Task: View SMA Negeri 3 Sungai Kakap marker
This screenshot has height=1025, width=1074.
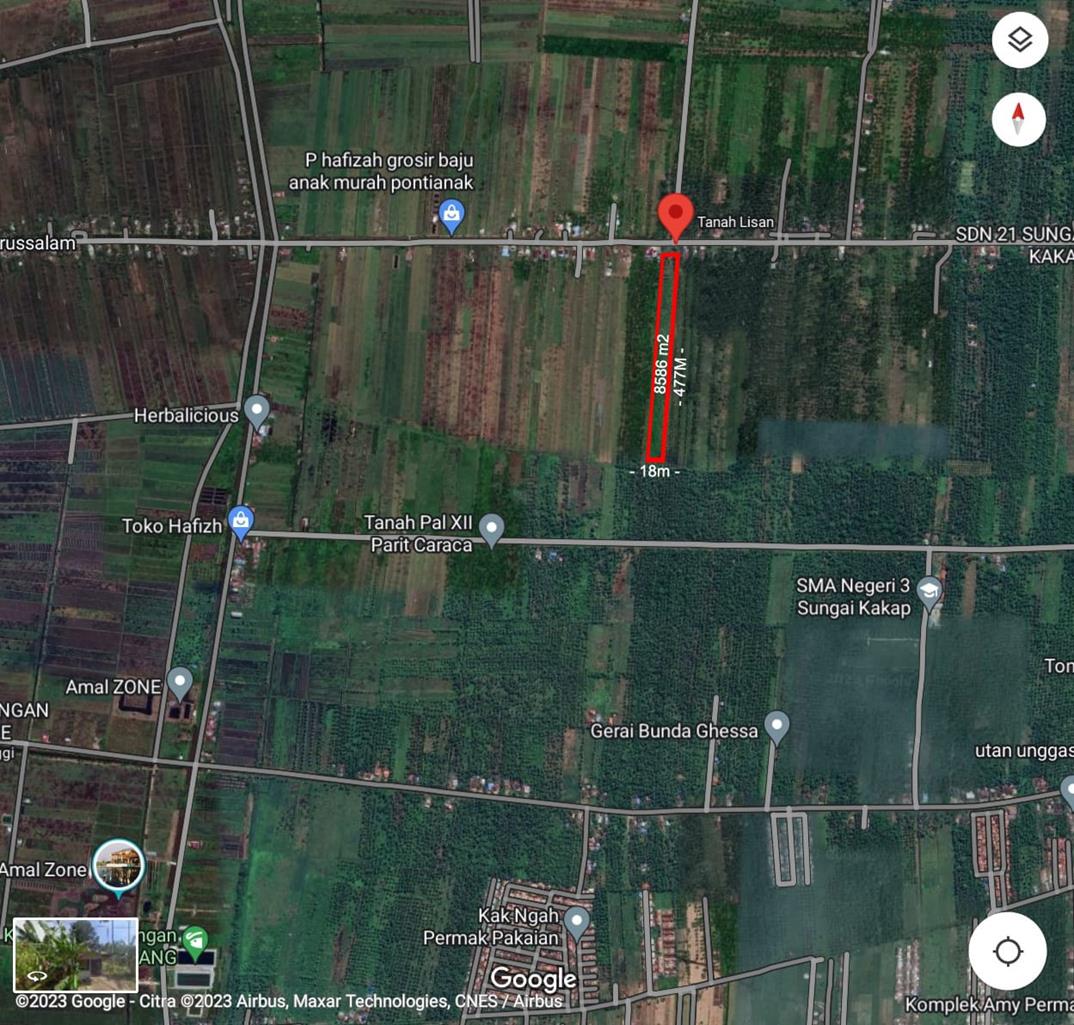Action: [x=929, y=592]
